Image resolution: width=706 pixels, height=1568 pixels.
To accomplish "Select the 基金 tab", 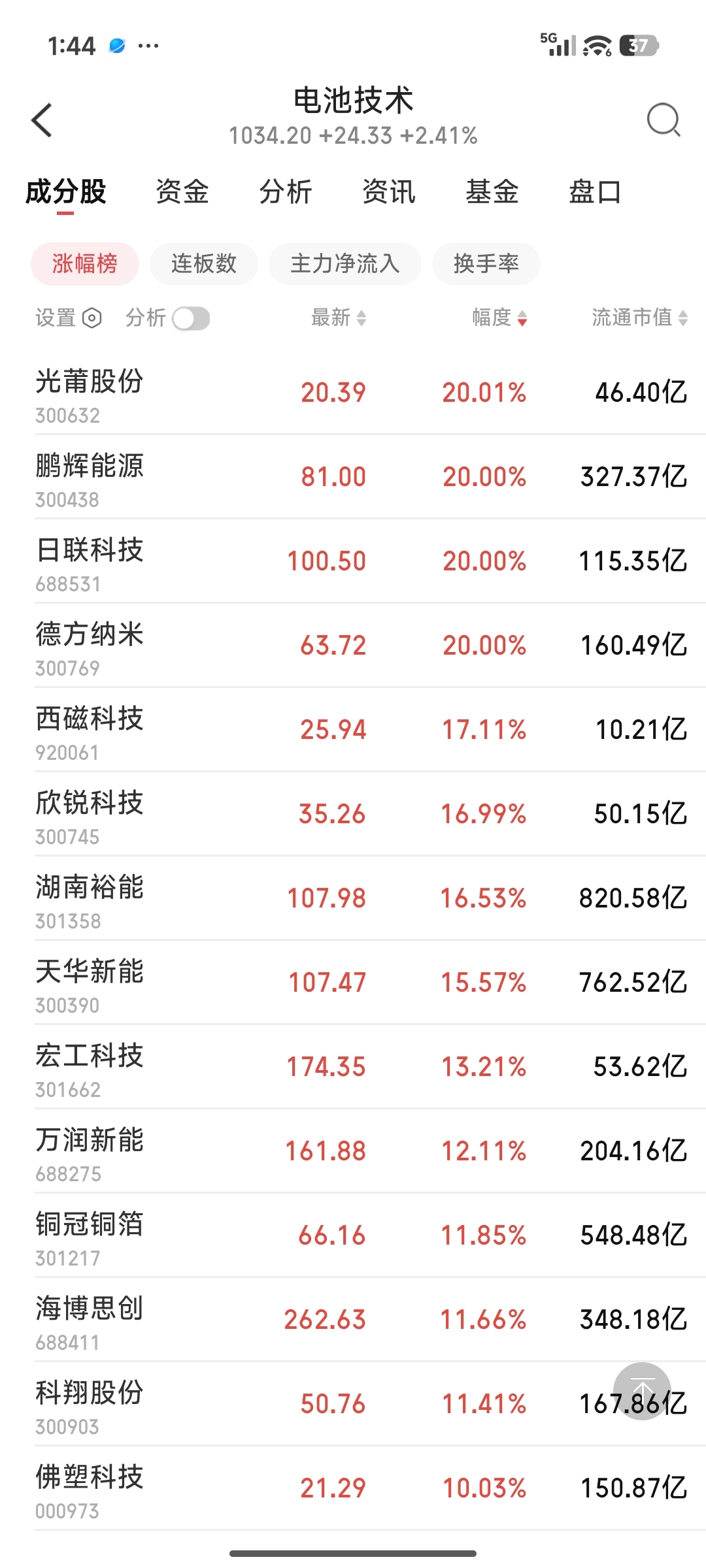I will click(x=492, y=192).
